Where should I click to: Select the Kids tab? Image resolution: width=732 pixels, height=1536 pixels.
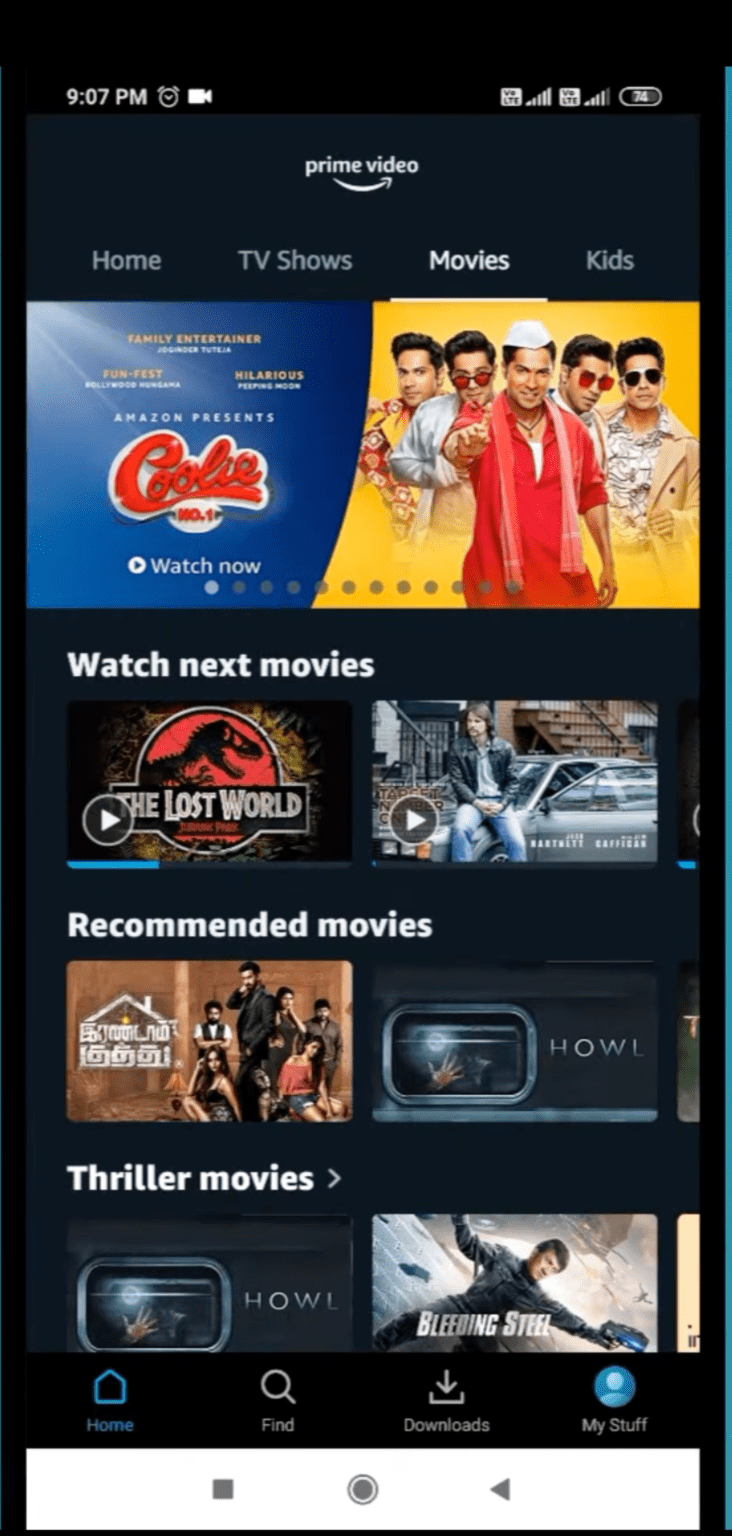[609, 261]
